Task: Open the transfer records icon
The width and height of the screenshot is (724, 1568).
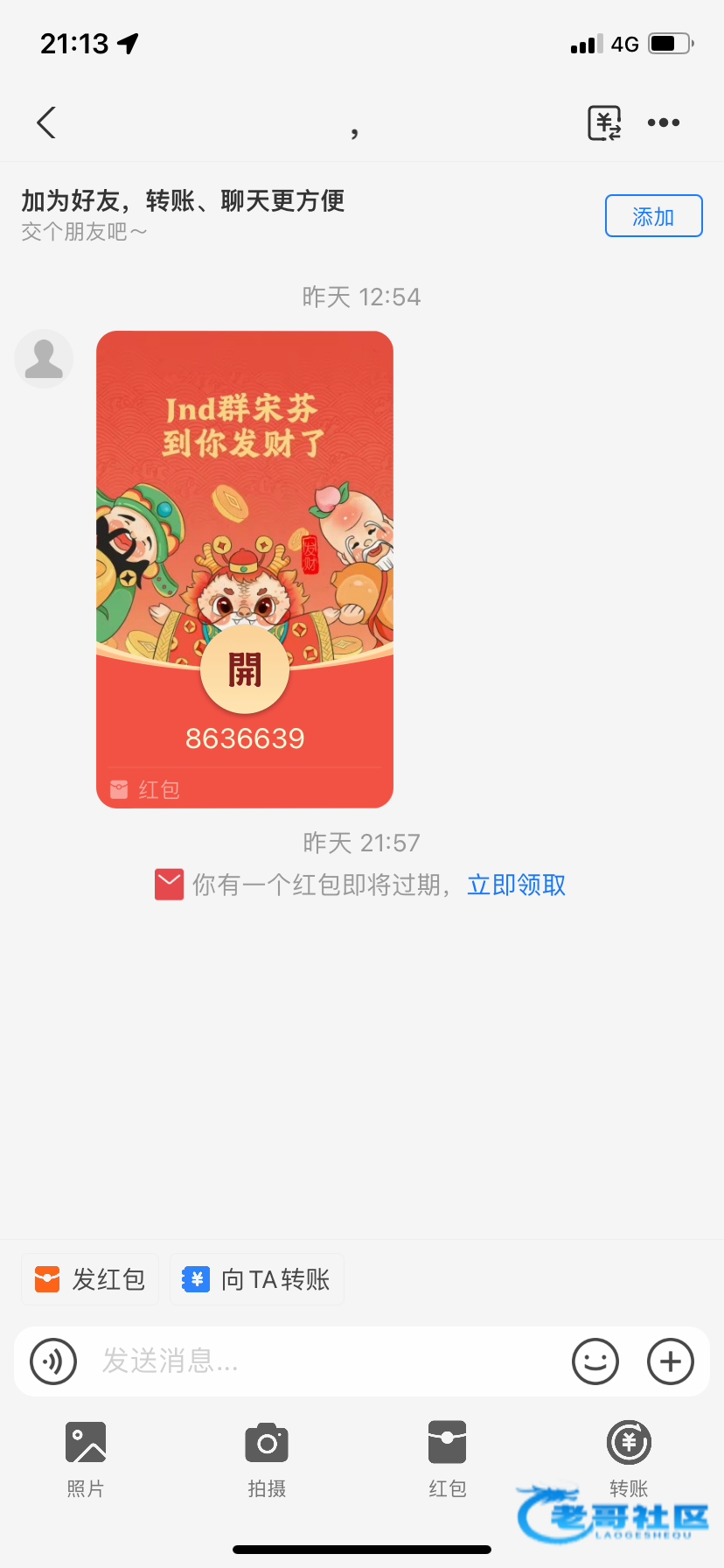Action: coord(604,122)
